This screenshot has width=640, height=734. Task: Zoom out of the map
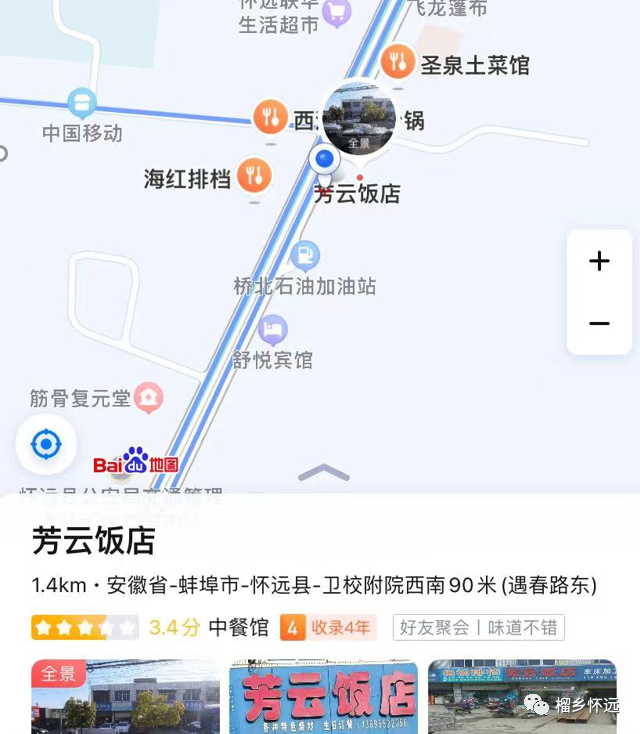[599, 323]
